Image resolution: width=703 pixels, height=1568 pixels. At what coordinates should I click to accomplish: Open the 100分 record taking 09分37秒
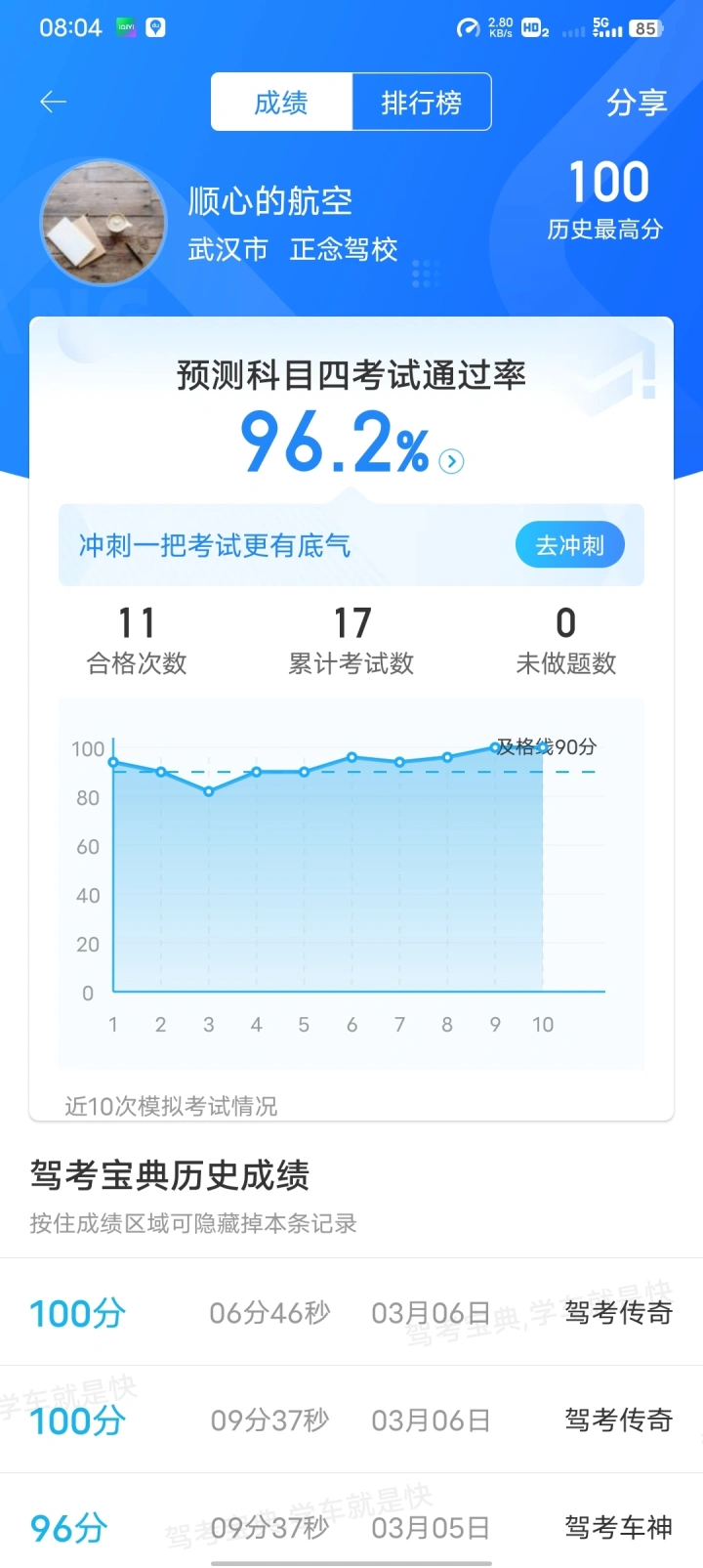[351, 1420]
